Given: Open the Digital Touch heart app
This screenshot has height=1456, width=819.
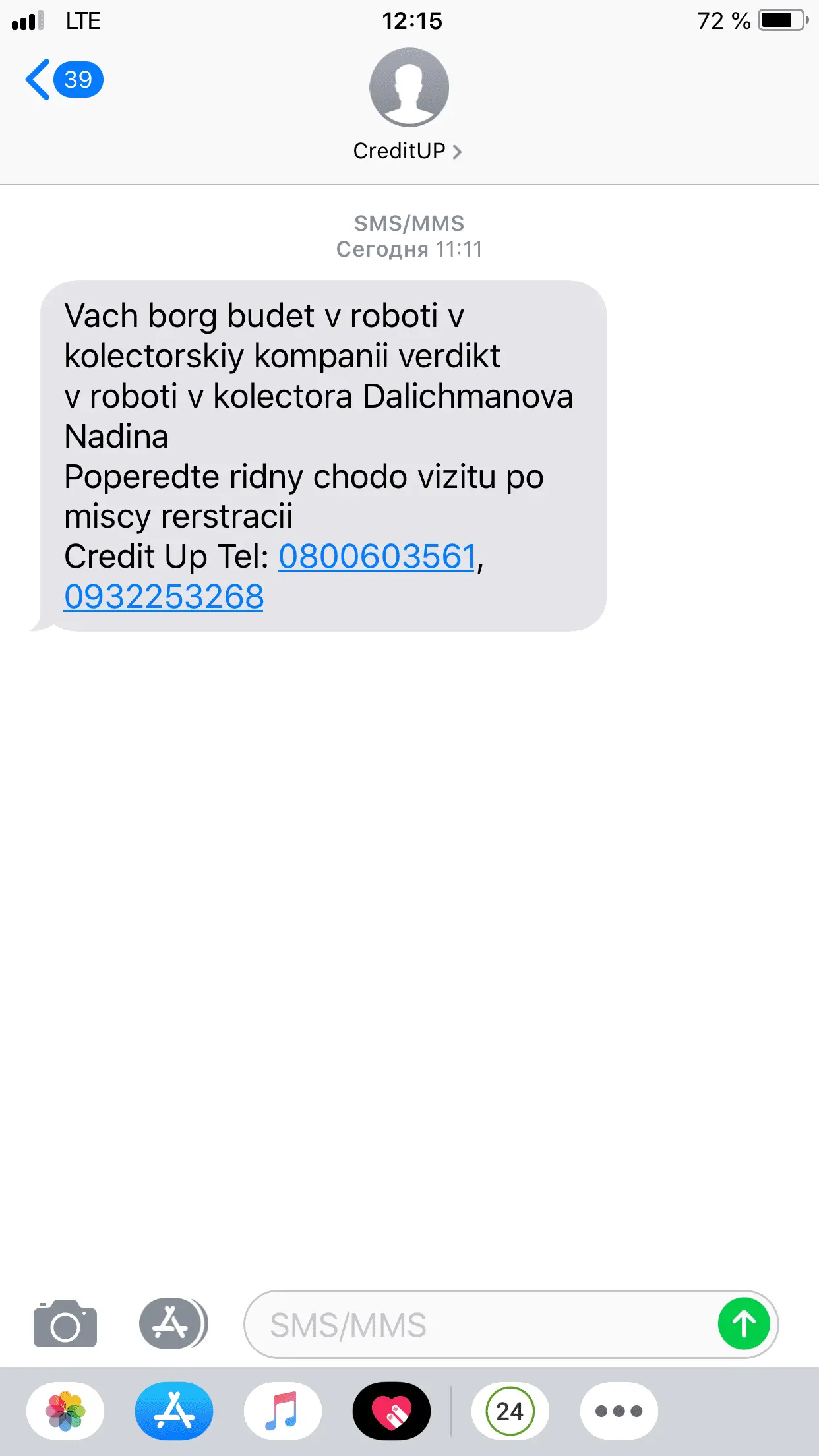Looking at the screenshot, I should (392, 1411).
